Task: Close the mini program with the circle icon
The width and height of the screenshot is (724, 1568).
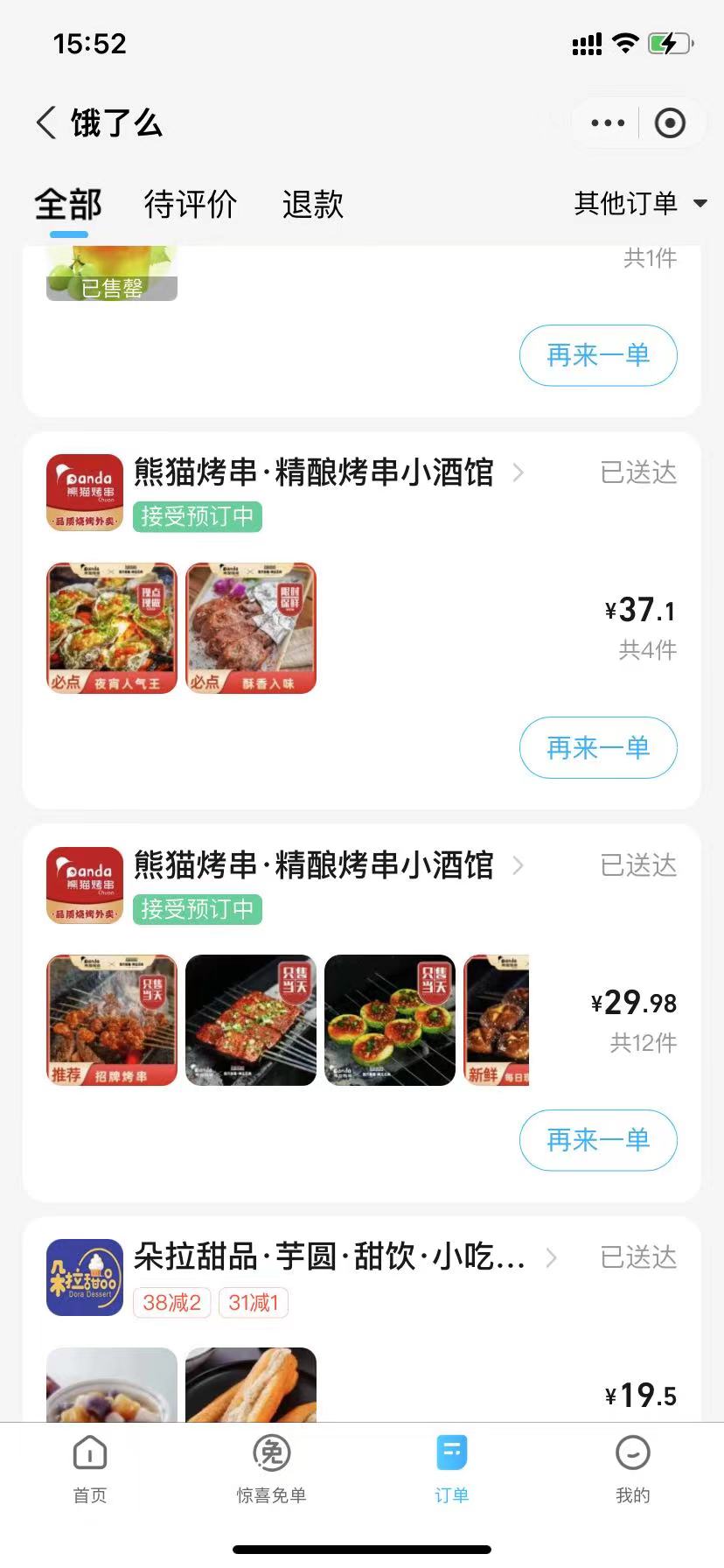Action: tap(670, 123)
